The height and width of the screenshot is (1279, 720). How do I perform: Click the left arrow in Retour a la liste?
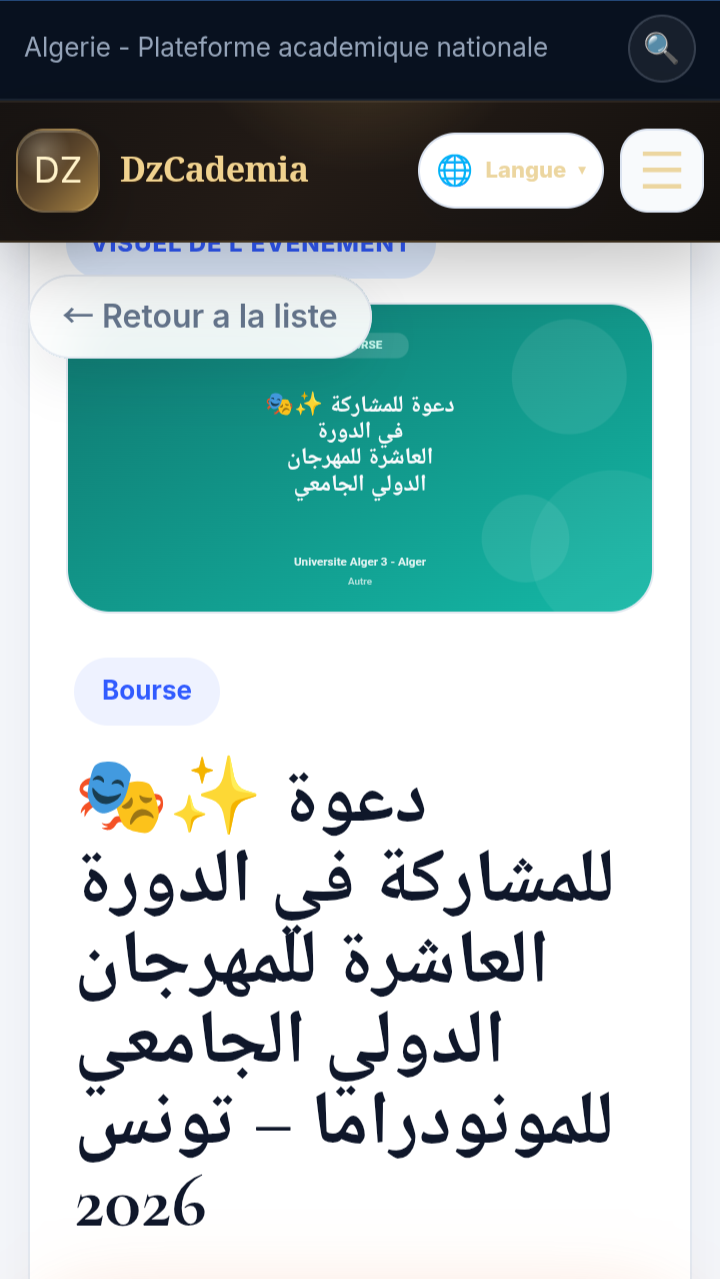[x=76, y=316]
